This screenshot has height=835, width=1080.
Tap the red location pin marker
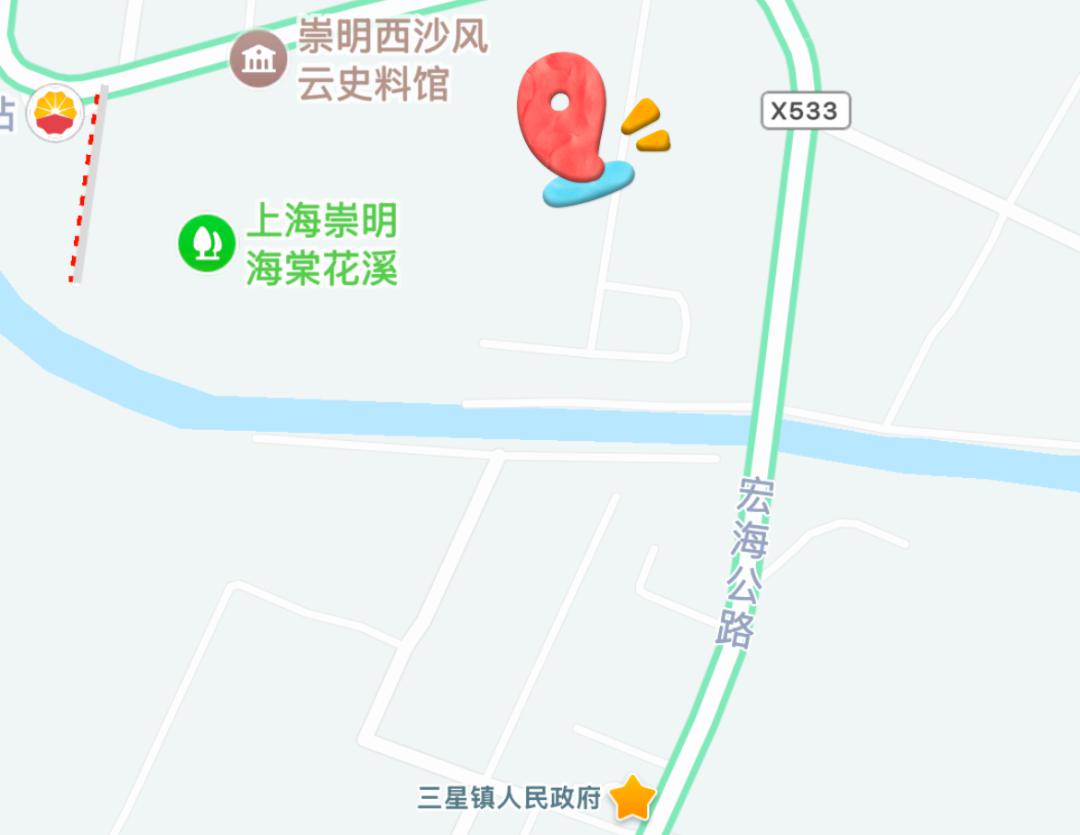(562, 115)
